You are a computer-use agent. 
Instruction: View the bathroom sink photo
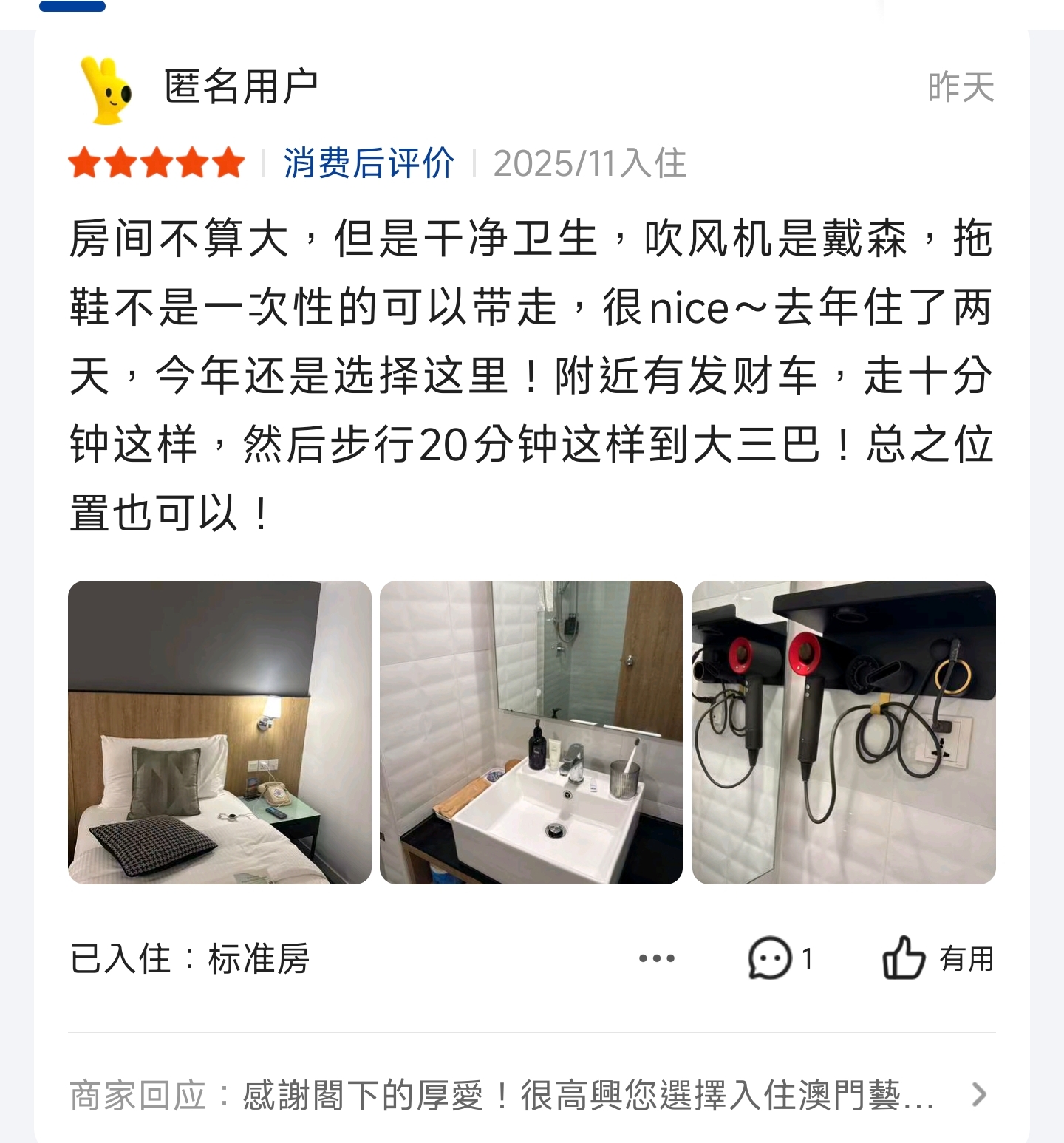tap(531, 732)
